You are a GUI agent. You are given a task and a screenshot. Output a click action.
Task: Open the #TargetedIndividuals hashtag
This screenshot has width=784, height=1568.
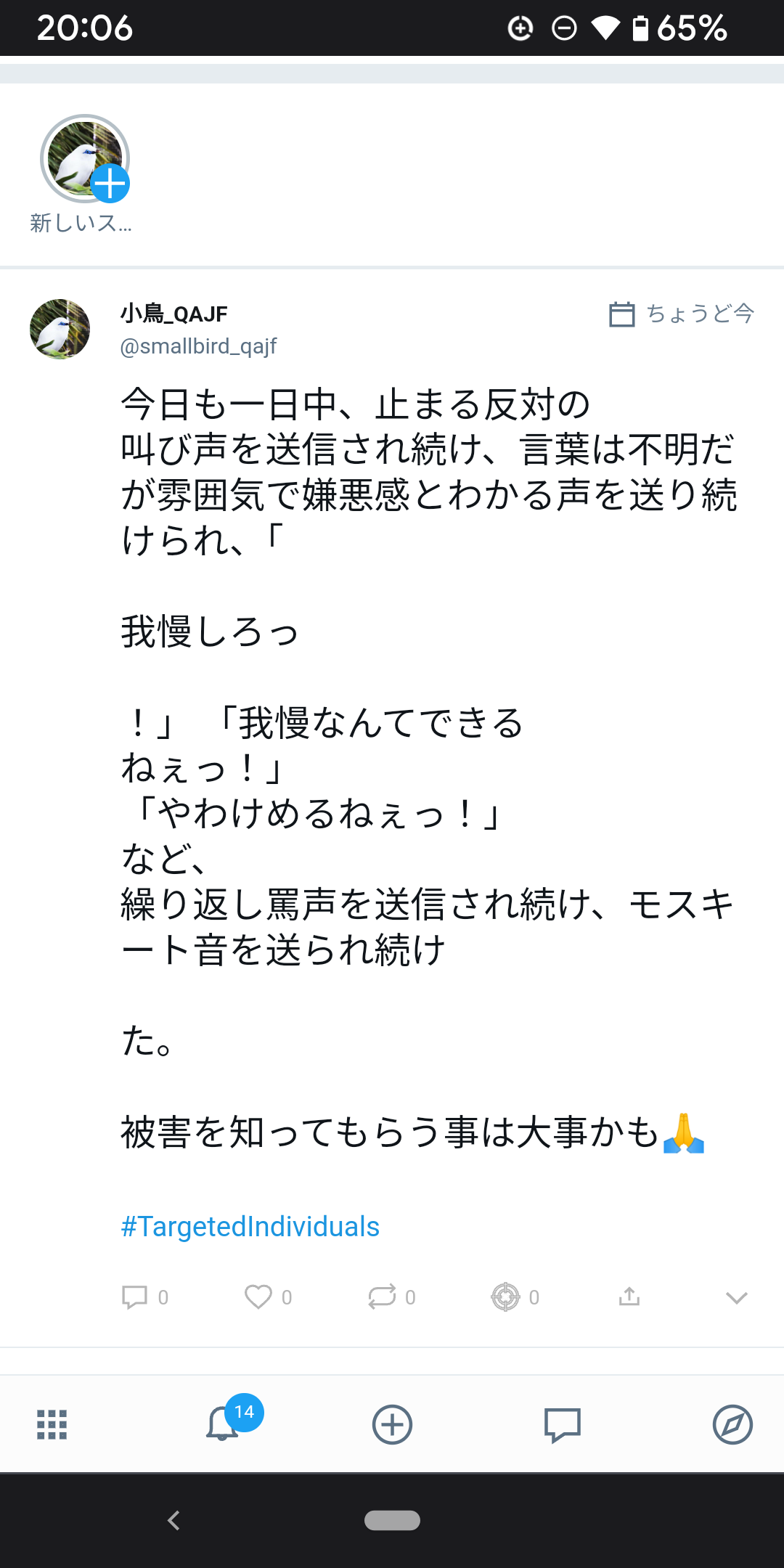pos(250,1227)
